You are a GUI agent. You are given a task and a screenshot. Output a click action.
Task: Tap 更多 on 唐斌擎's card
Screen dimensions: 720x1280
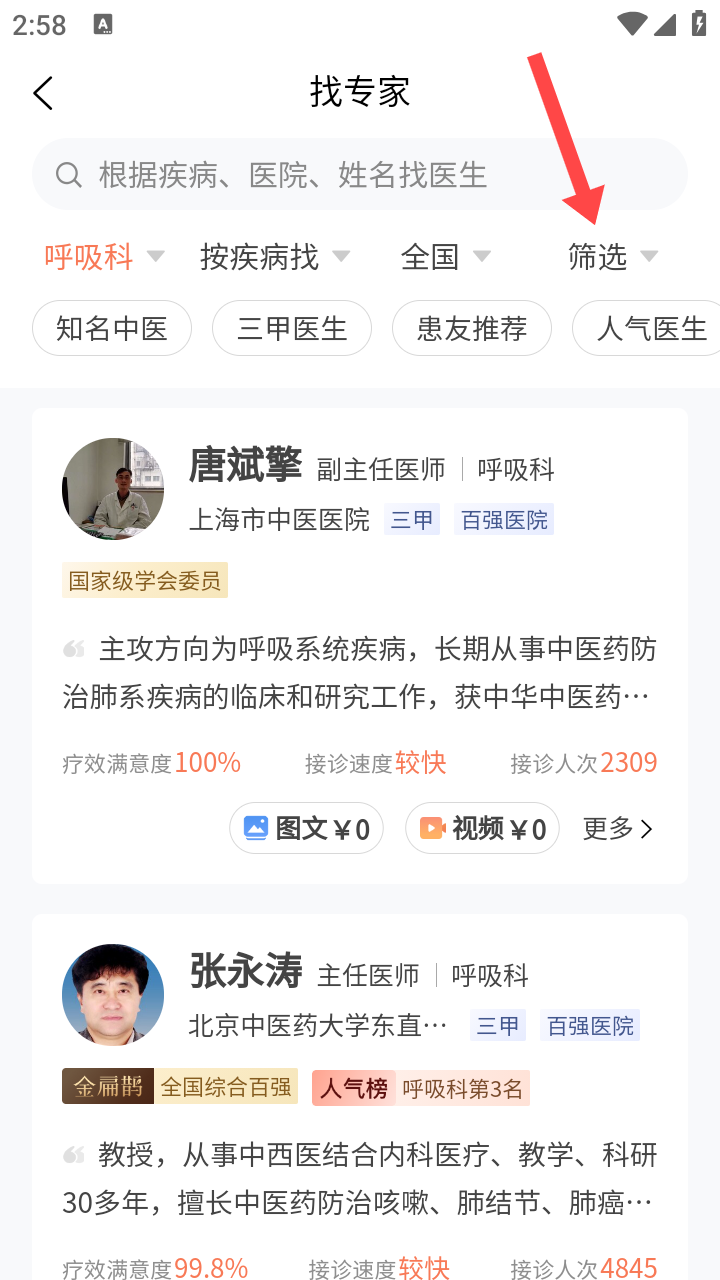[x=617, y=828]
